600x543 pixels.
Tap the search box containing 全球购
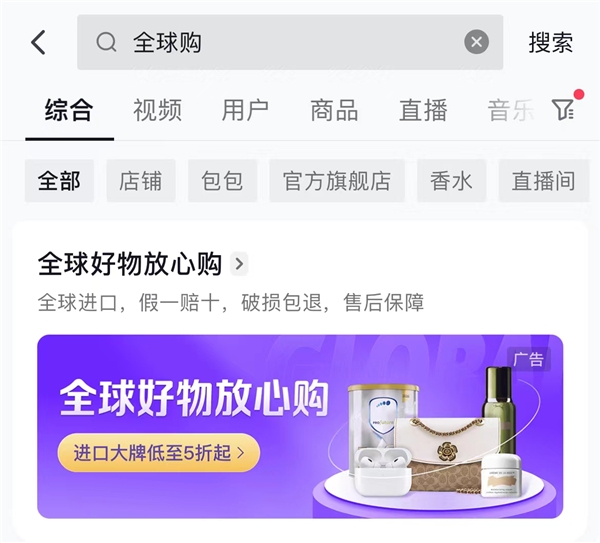[x=280, y=42]
